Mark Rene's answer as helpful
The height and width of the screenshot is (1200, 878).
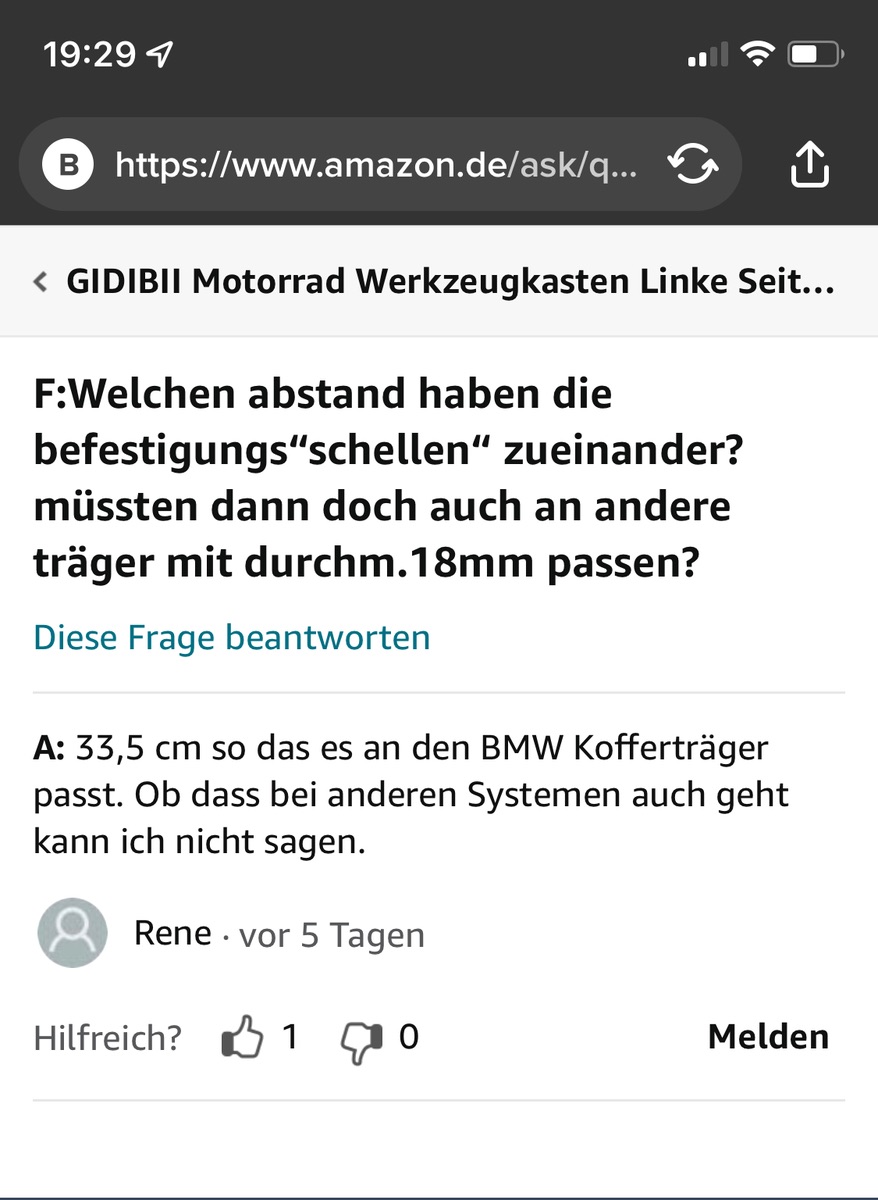(x=242, y=1037)
